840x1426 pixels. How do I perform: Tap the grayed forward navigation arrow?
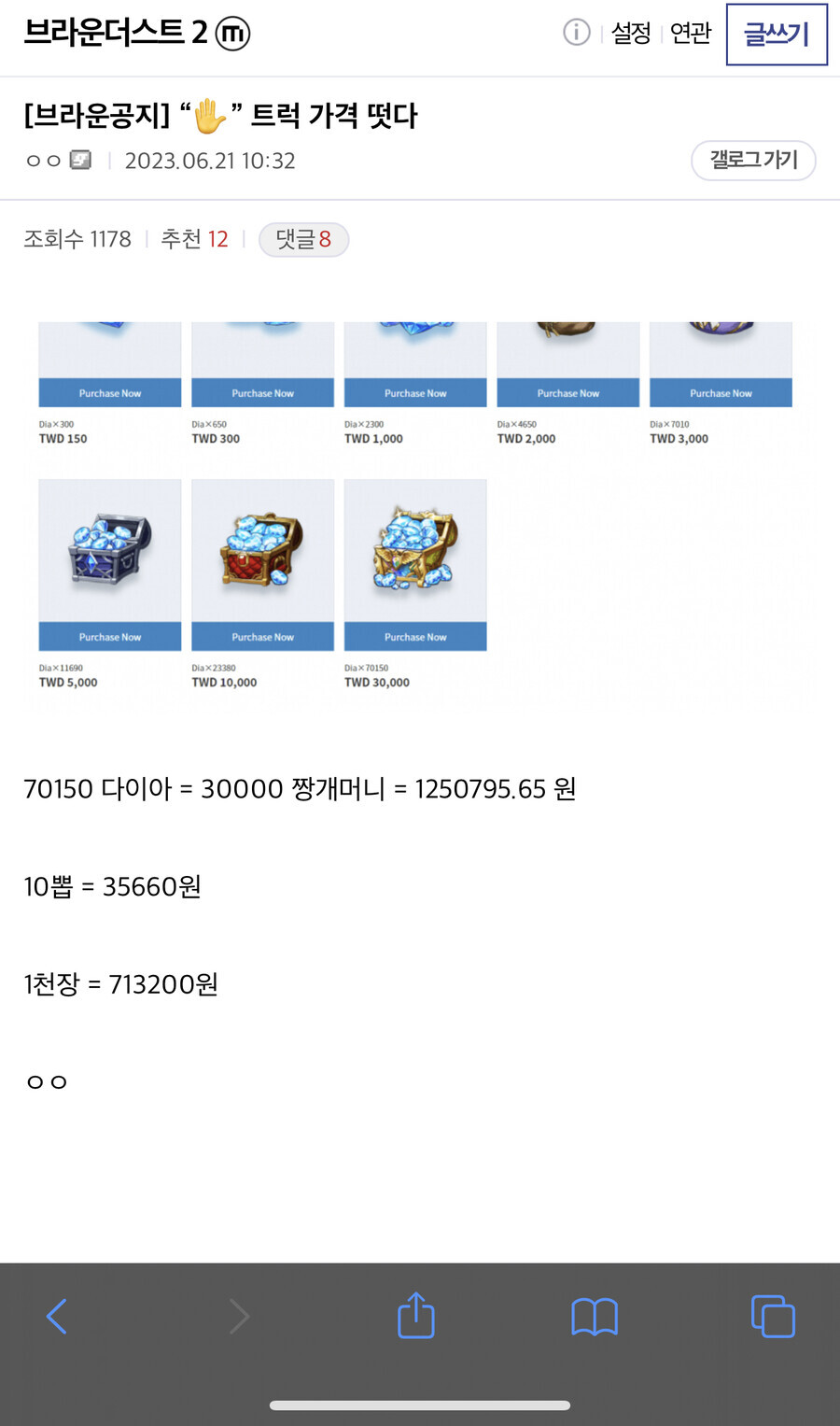239,1317
